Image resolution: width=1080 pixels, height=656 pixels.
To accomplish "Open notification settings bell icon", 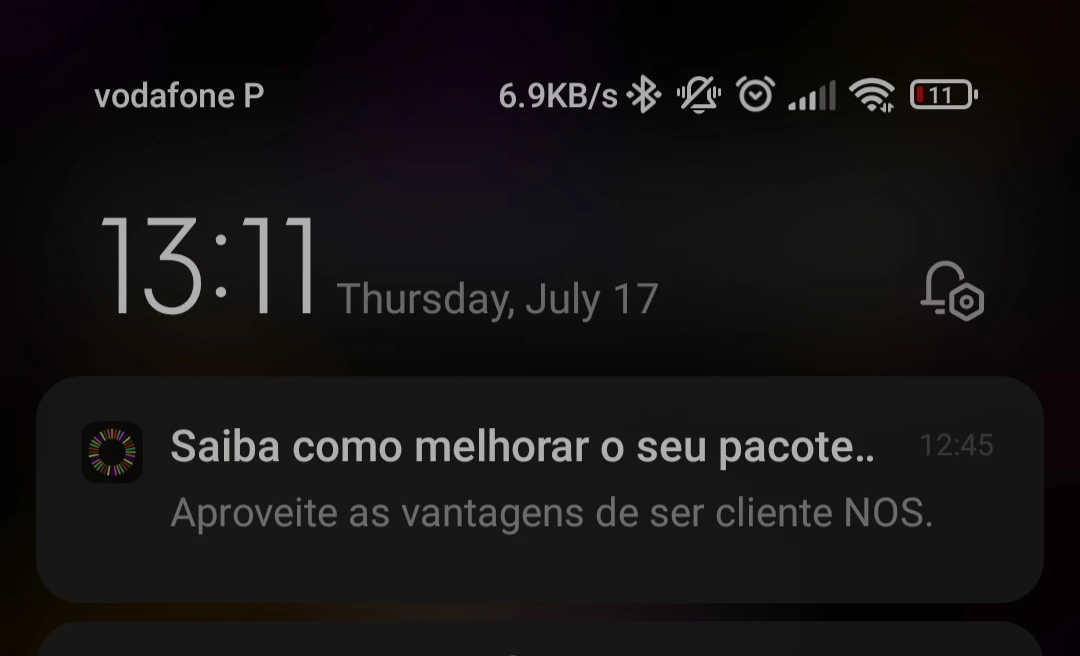I will click(951, 291).
